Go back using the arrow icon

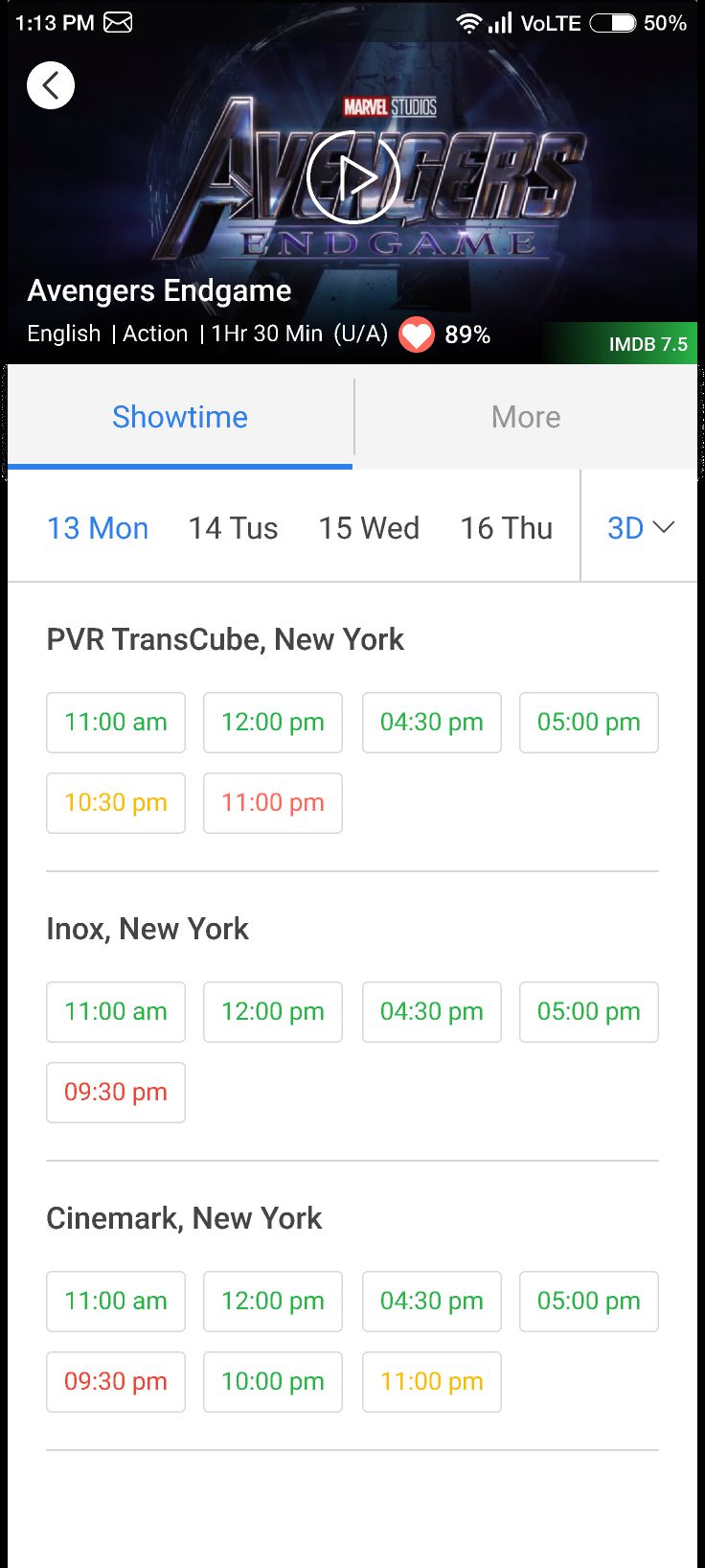(51, 85)
